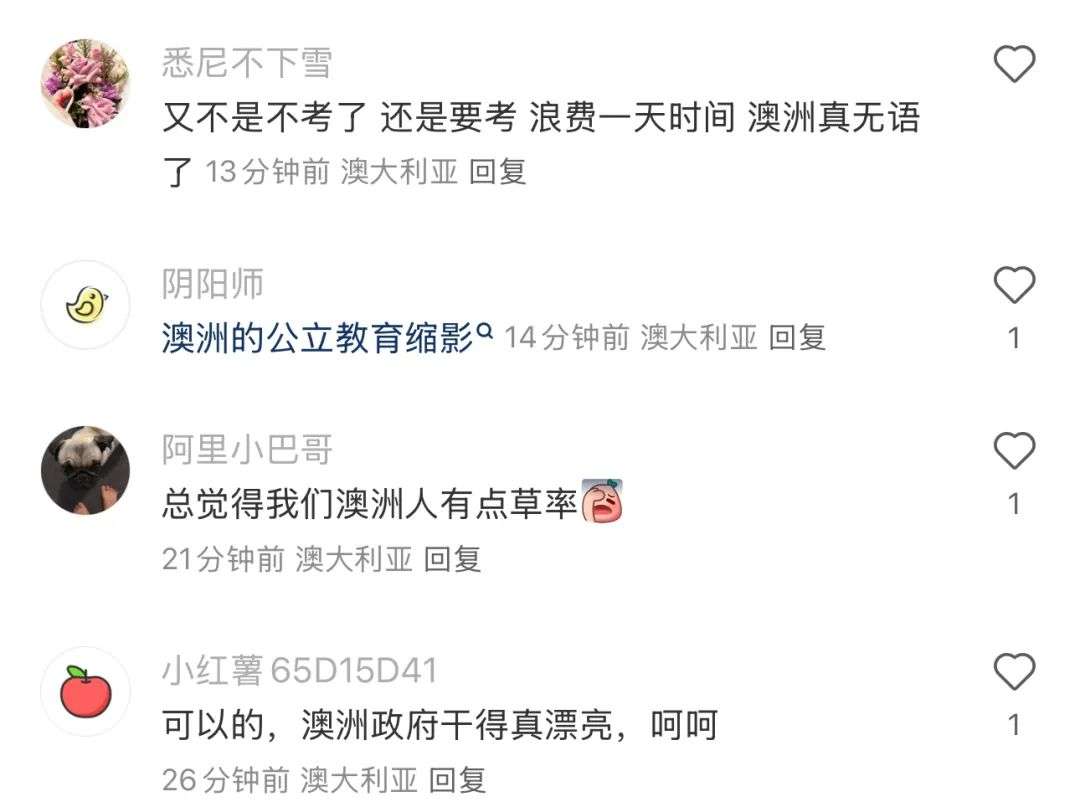Image resolution: width=1080 pixels, height=807 pixels.
Task: Like the comment by 小红薯 65D15D41
Action: coord(1014,672)
